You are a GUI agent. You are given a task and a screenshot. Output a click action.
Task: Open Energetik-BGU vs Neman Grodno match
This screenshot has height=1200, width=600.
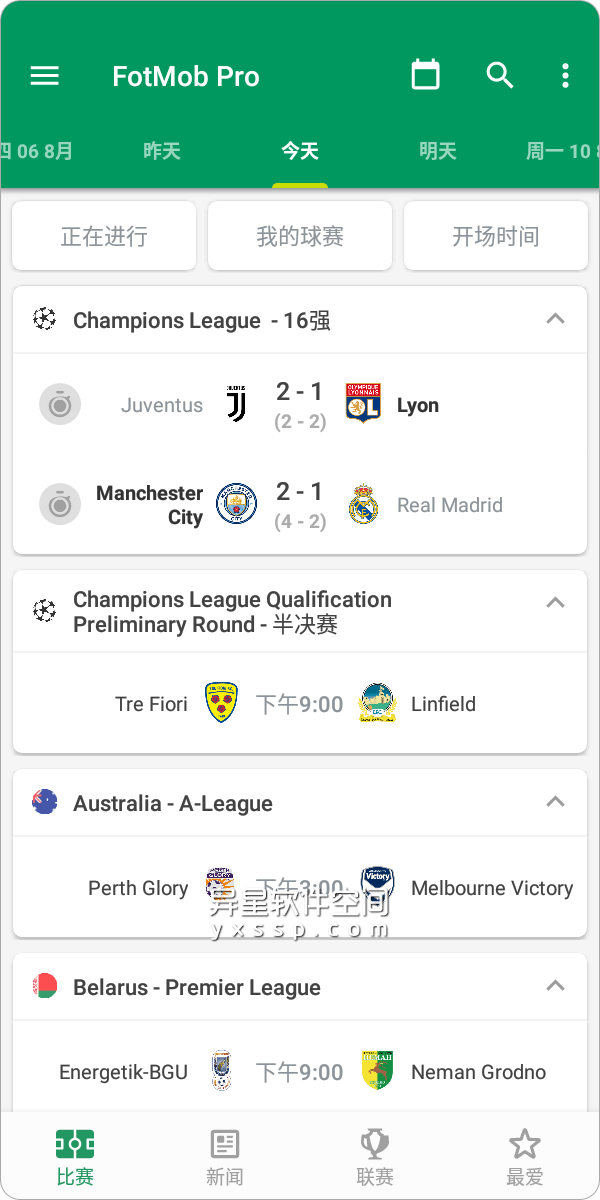coord(300,1072)
